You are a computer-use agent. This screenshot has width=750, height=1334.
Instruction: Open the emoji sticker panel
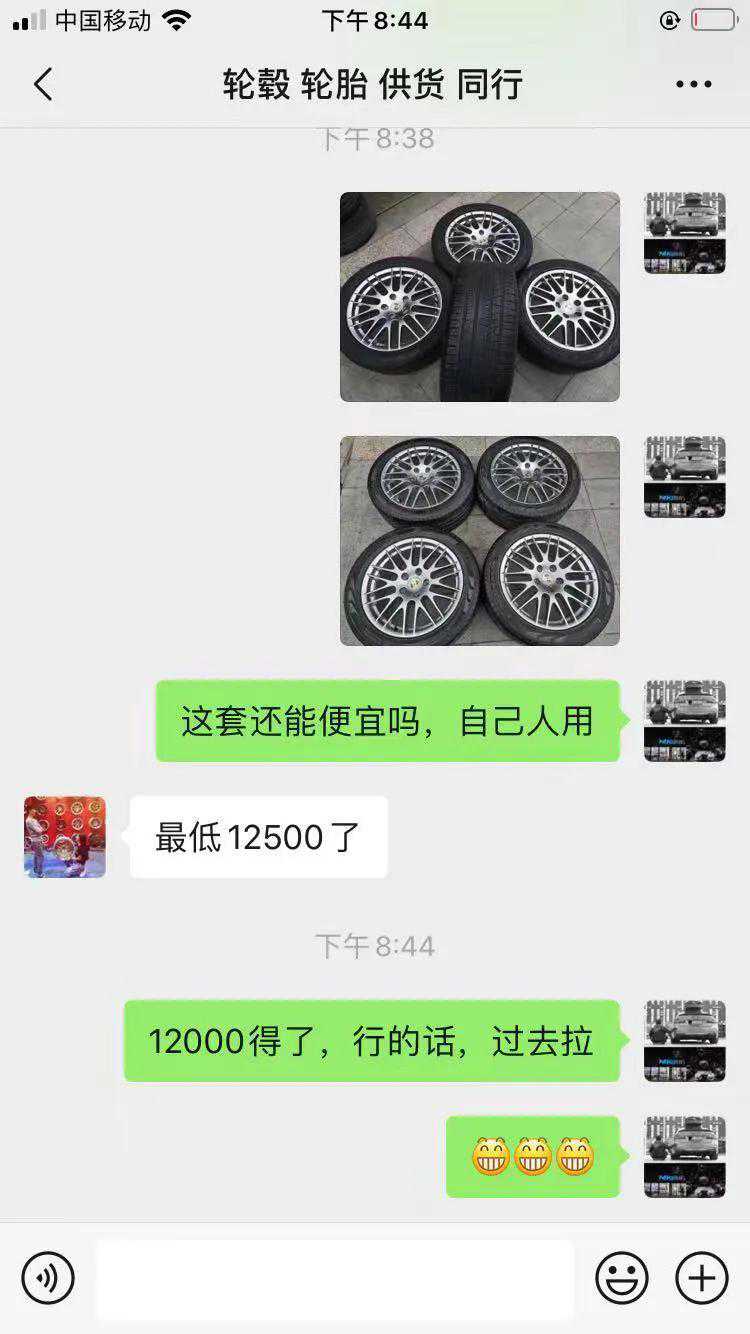point(621,1278)
